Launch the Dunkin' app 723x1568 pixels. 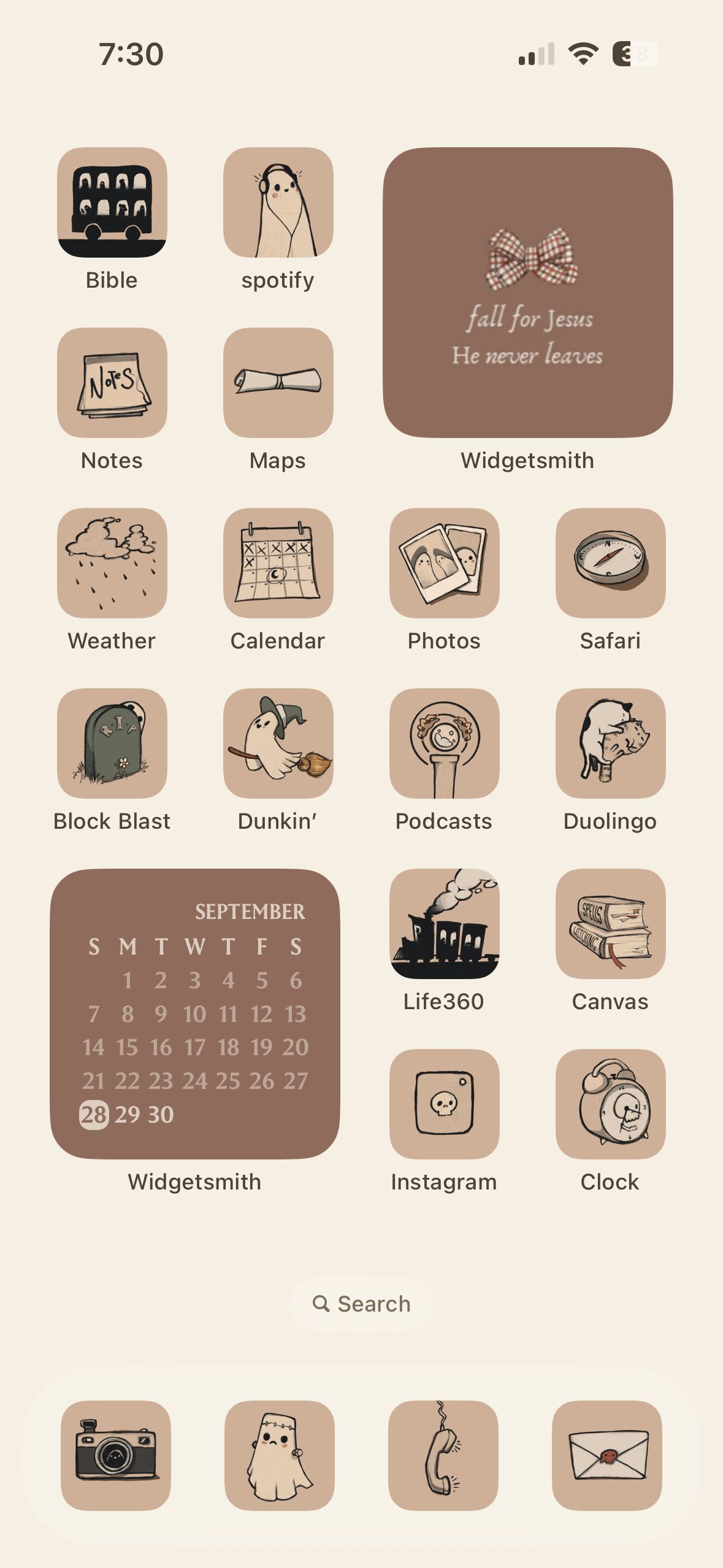click(x=278, y=744)
